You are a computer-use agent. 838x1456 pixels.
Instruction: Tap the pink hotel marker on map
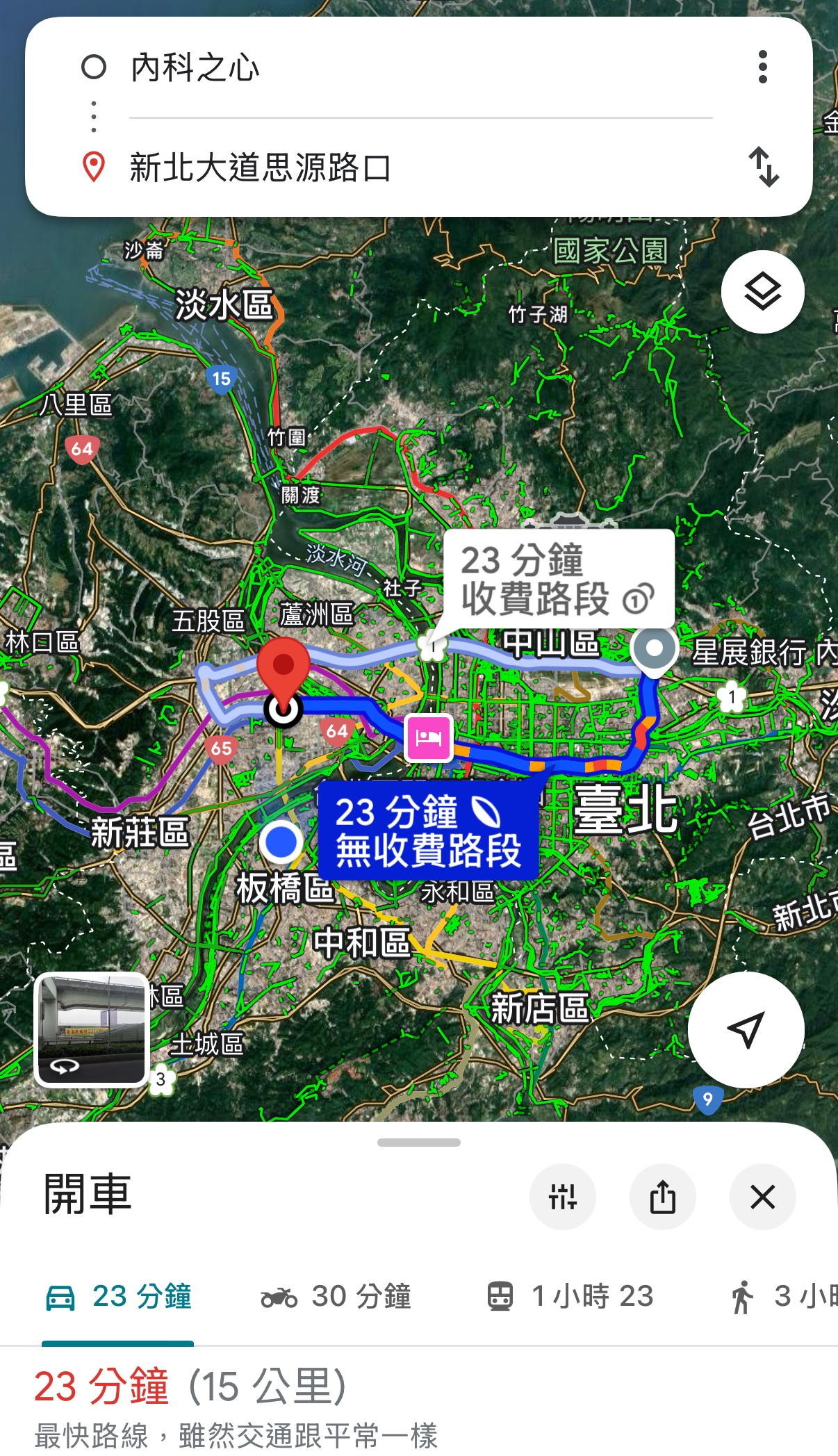click(x=429, y=737)
